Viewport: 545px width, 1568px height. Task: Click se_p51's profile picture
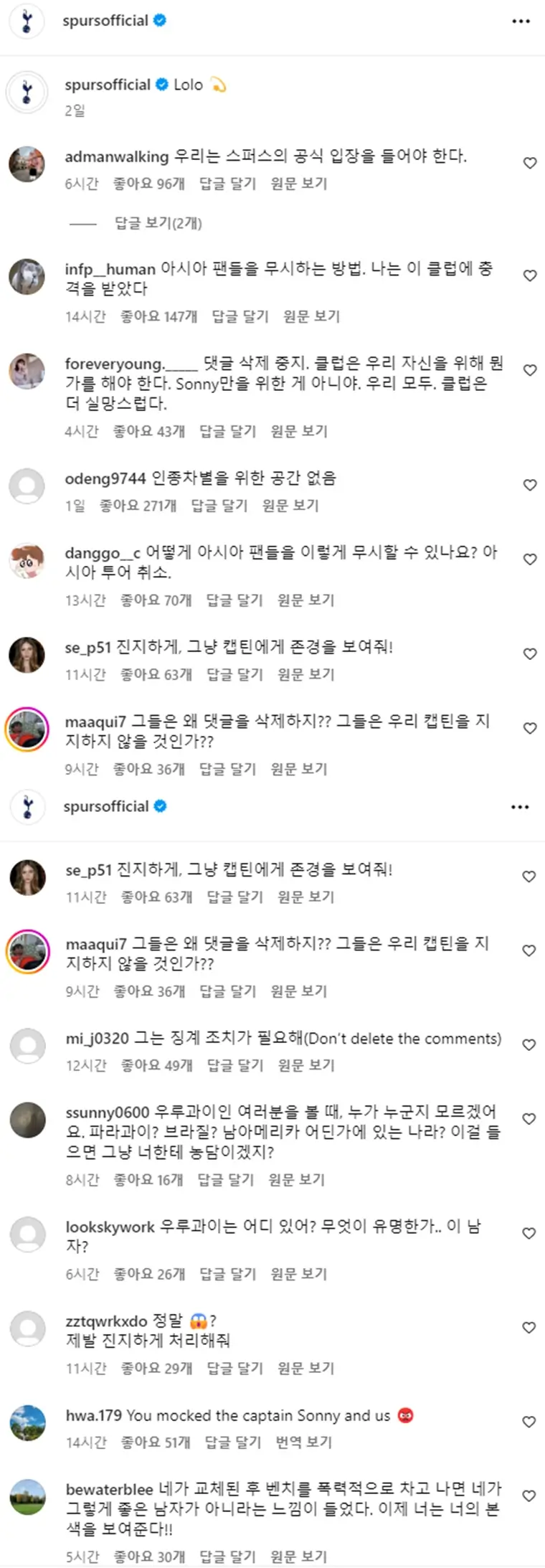[27, 653]
